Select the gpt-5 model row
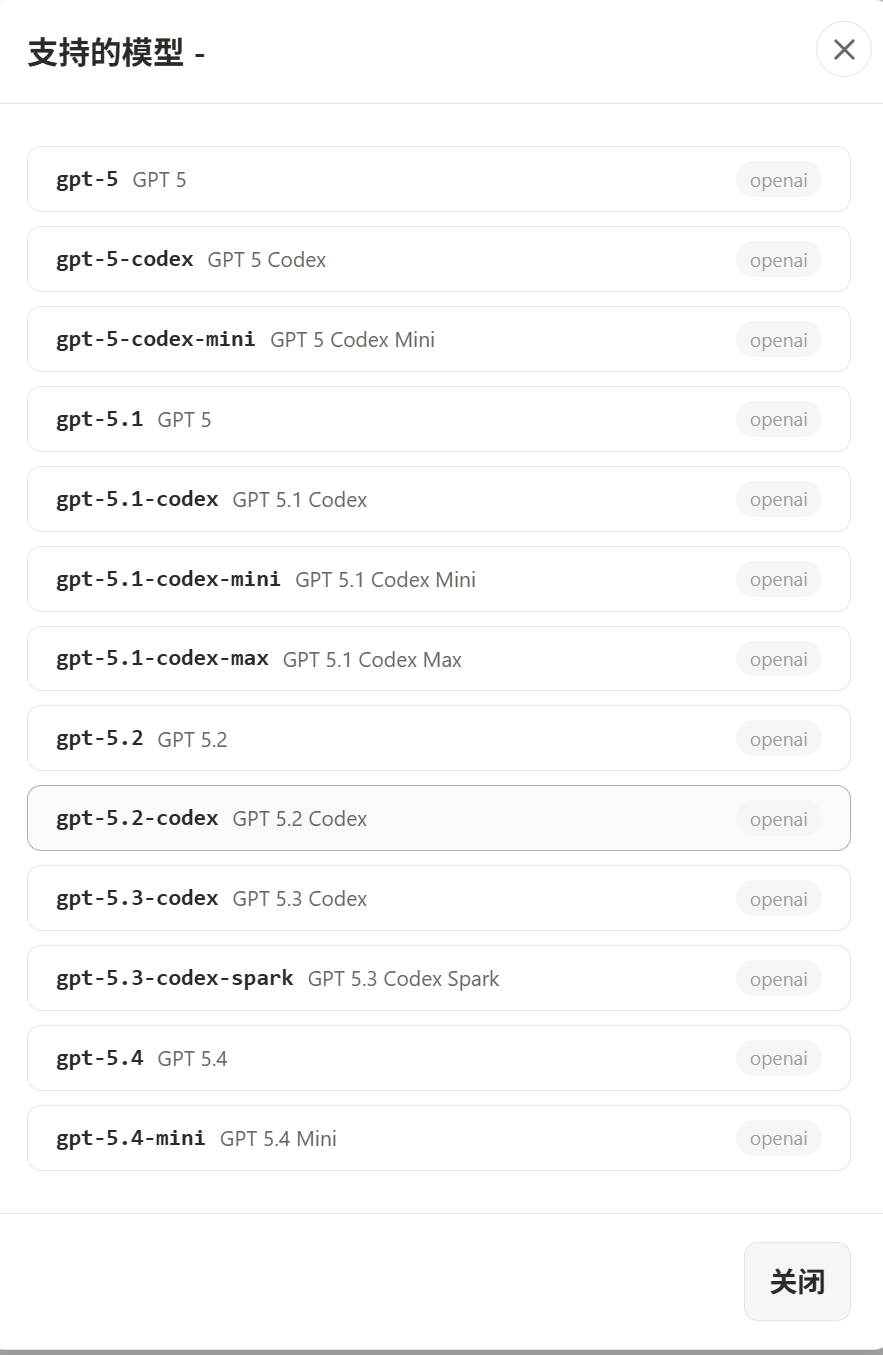Screen dimensions: 883x1355 (439, 179)
